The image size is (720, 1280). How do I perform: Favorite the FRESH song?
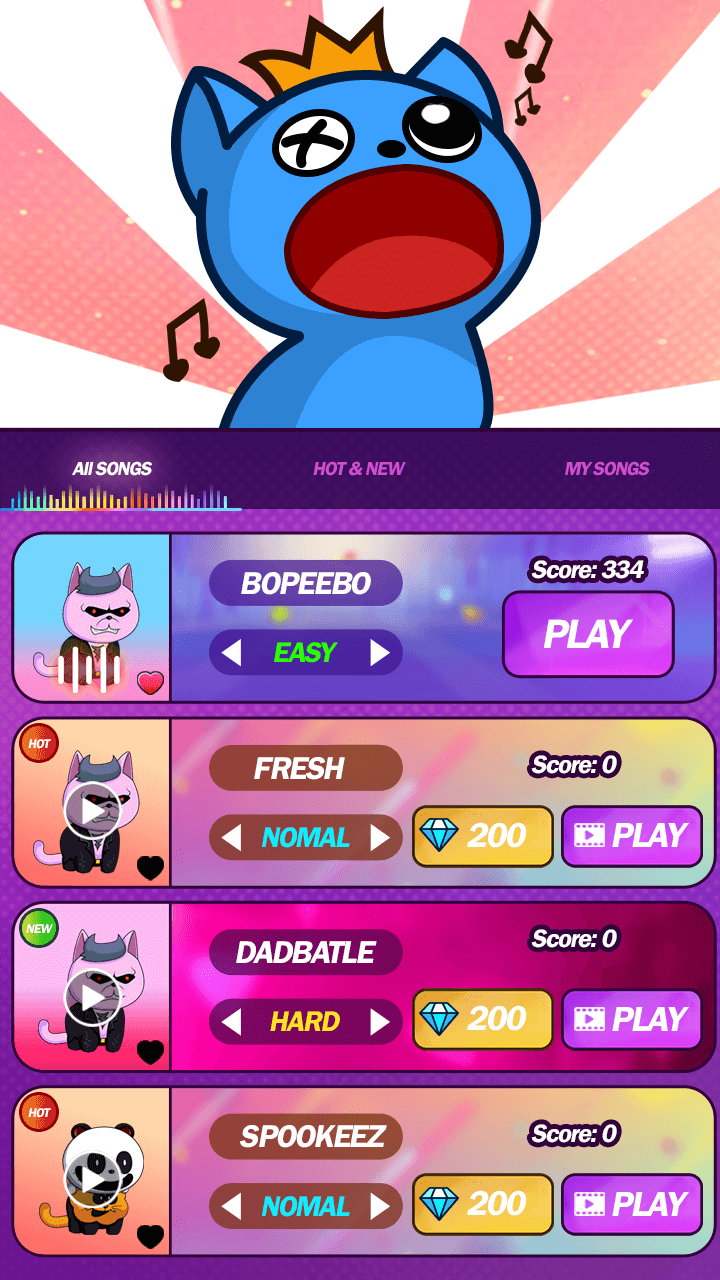(x=150, y=868)
